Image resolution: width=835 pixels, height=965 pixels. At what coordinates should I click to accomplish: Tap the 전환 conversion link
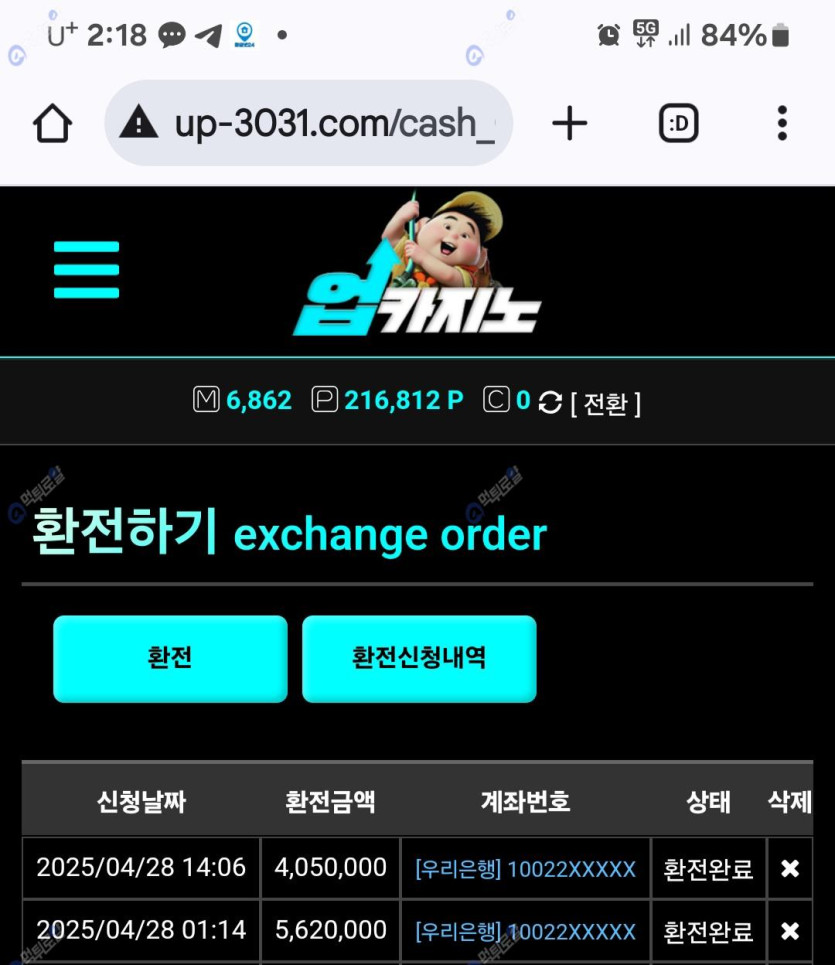[x=605, y=404]
